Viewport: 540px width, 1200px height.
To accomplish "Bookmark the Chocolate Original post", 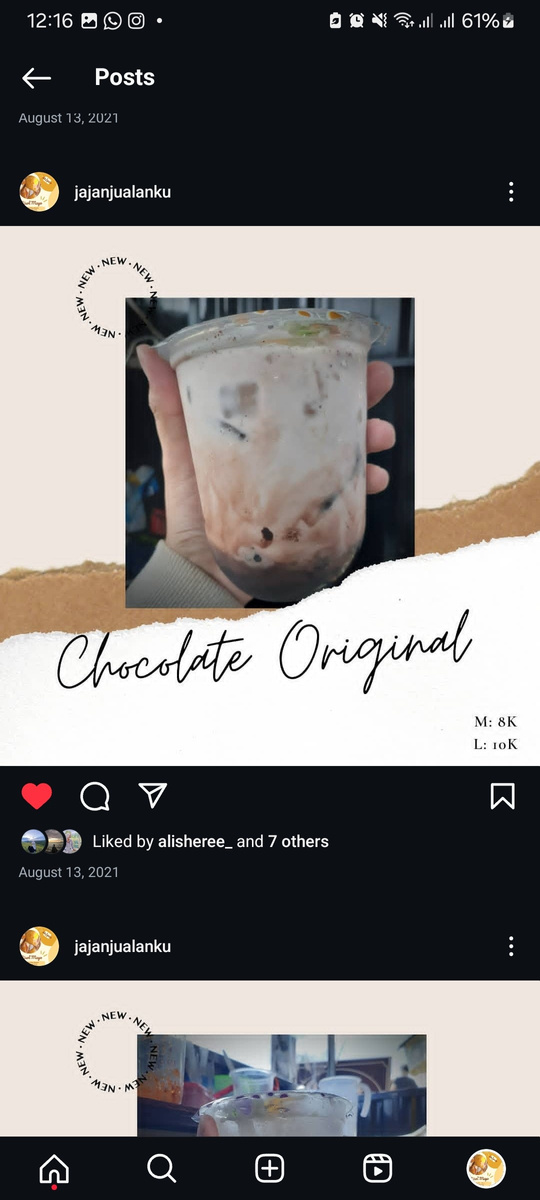I will (x=503, y=796).
